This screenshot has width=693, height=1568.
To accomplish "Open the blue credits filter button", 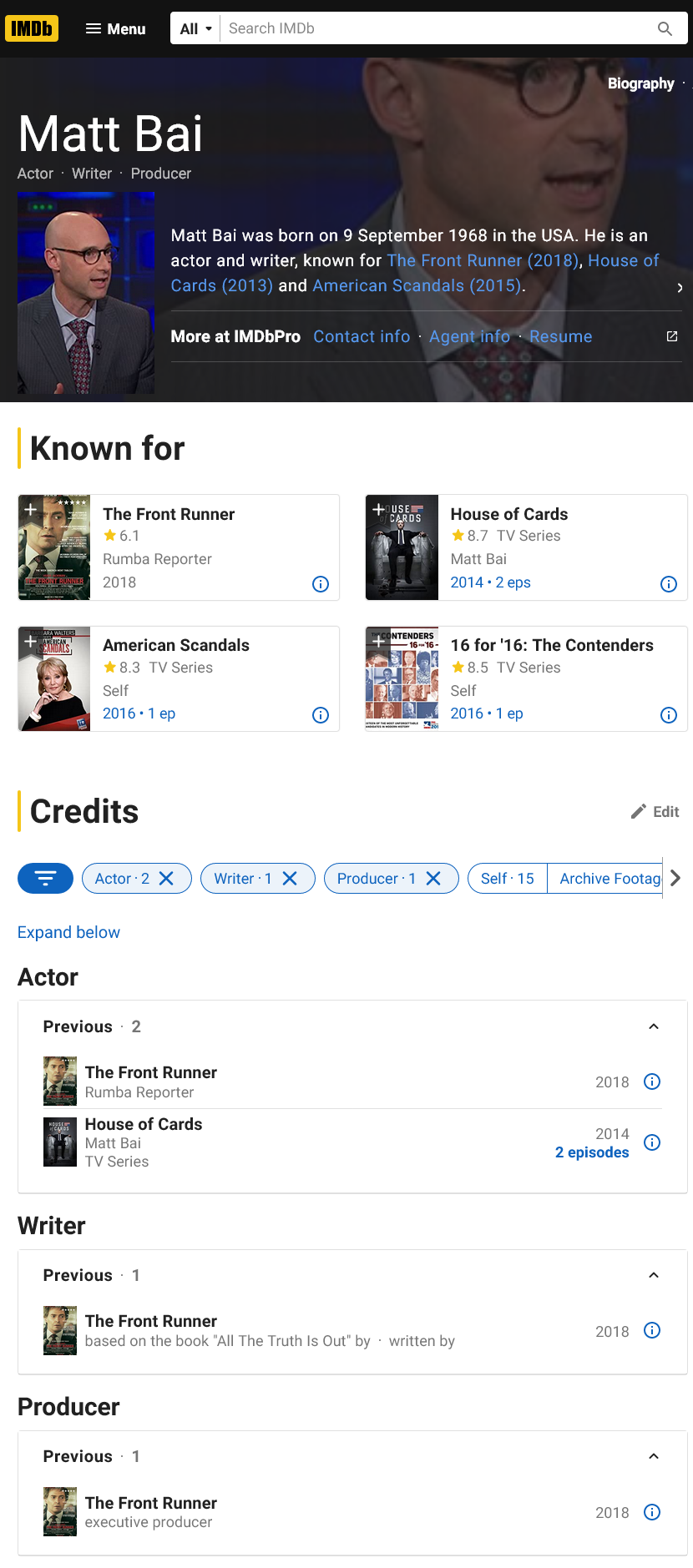I will coord(45,878).
